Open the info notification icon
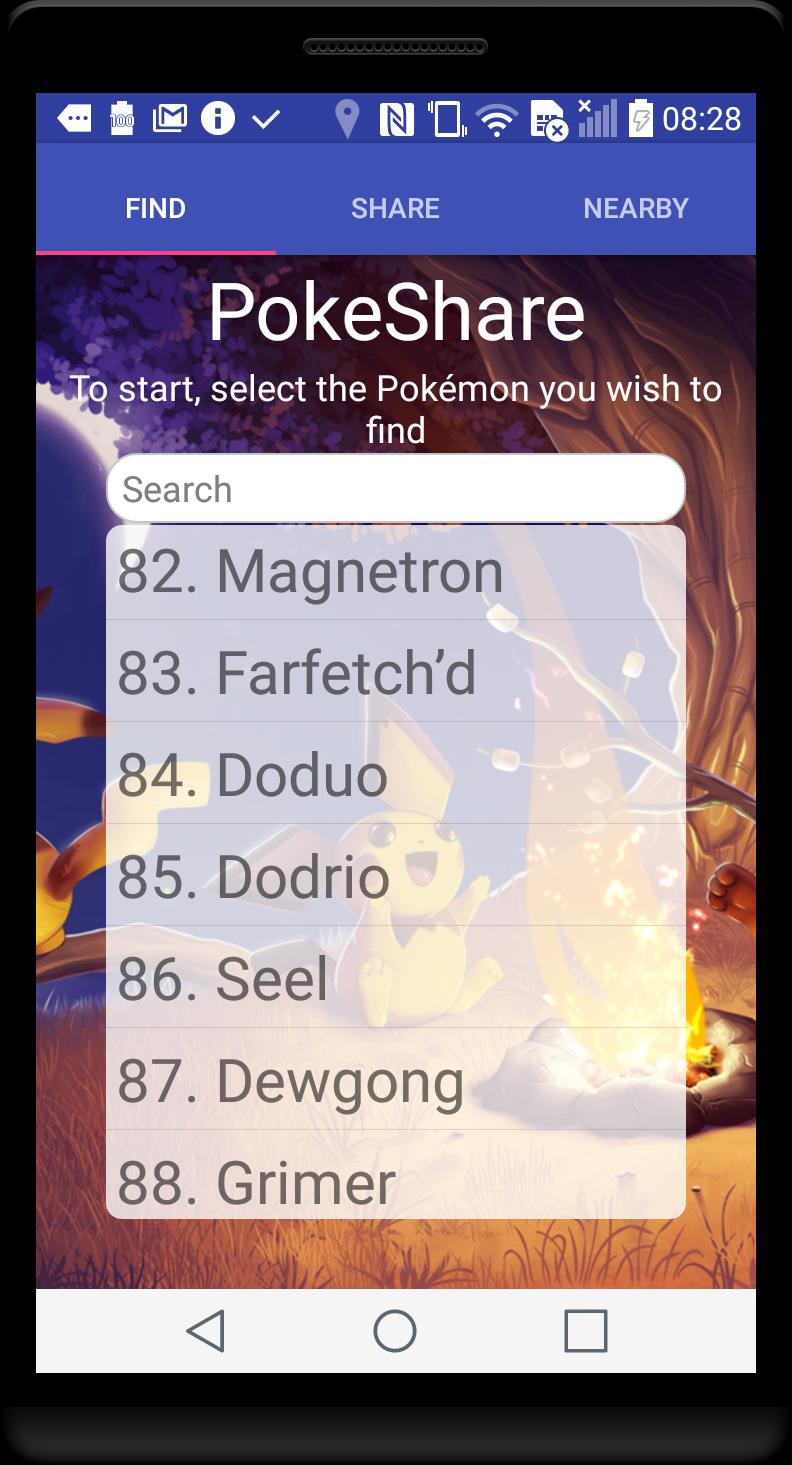Viewport: 792px width, 1465px height. coord(219,117)
